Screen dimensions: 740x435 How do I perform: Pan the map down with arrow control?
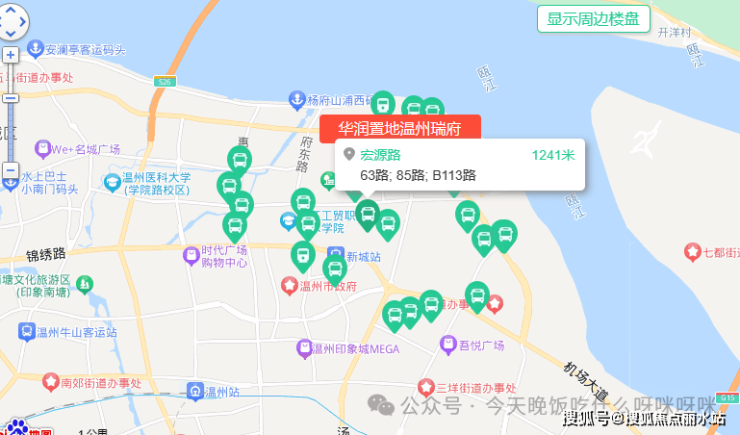tap(10, 33)
